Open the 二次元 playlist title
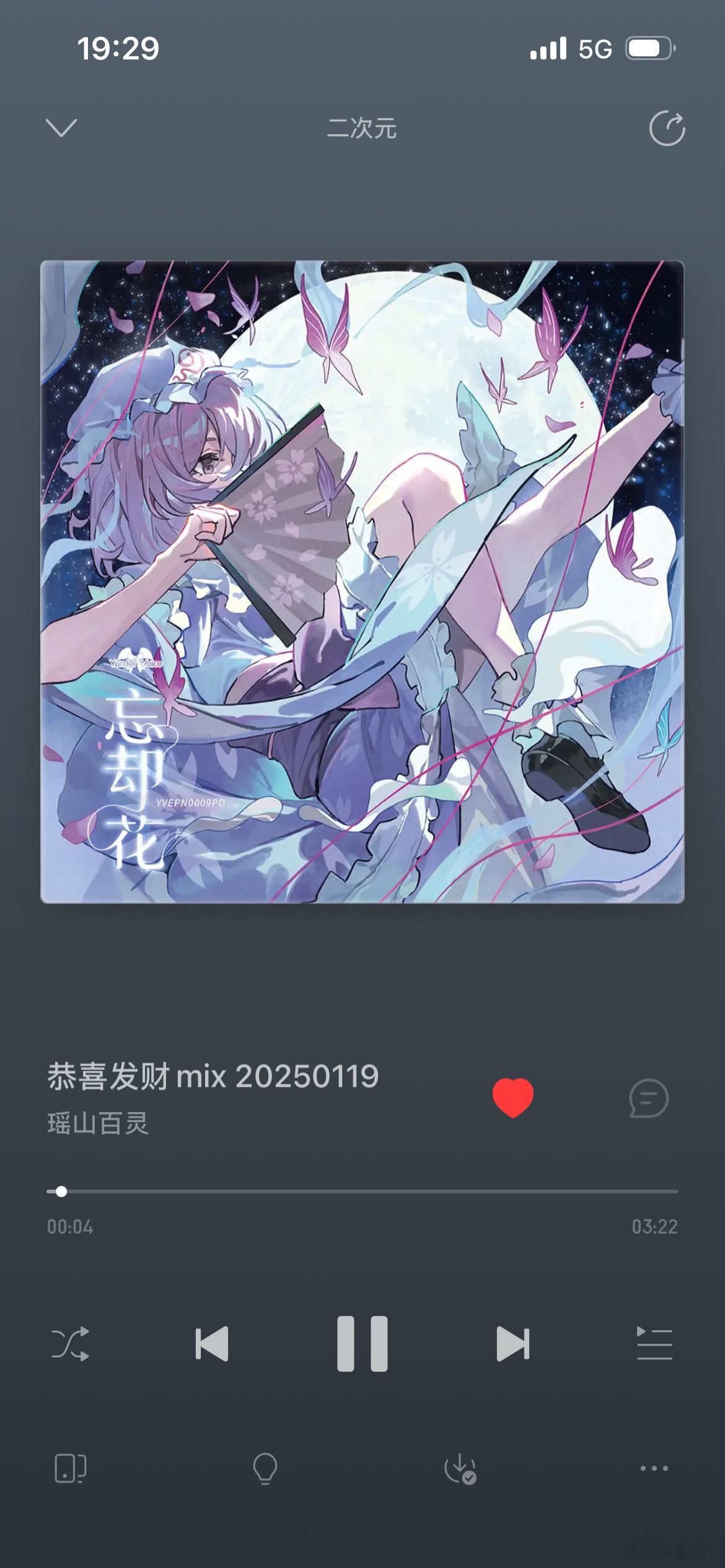 pyautogui.click(x=362, y=128)
